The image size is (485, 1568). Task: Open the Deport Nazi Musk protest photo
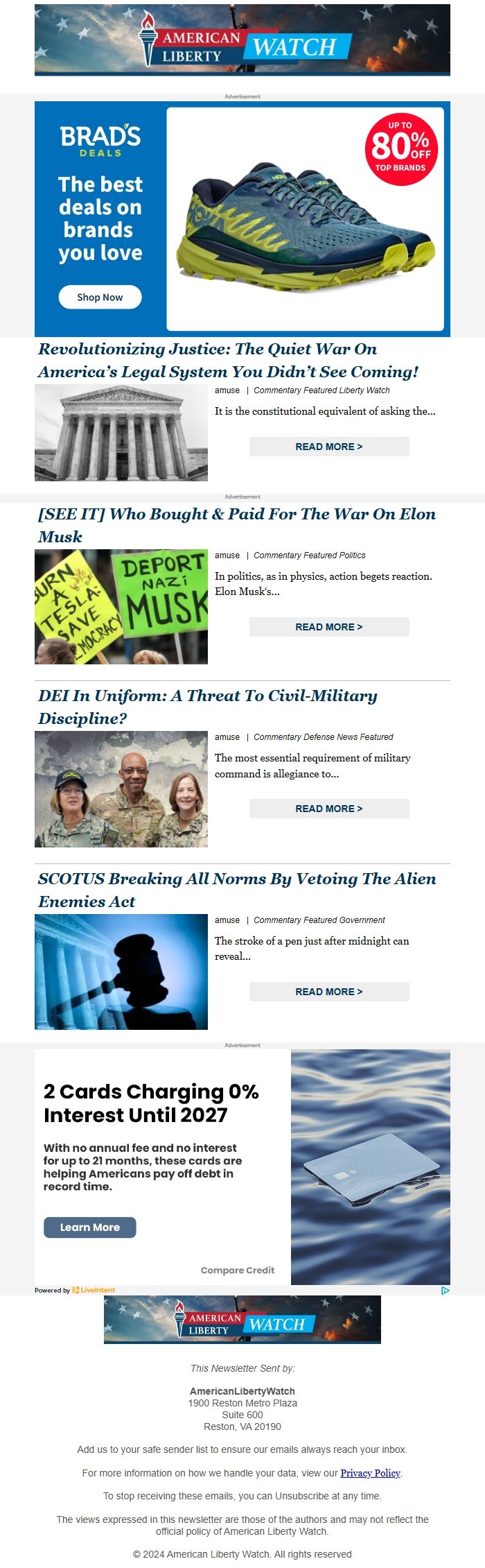click(121, 607)
